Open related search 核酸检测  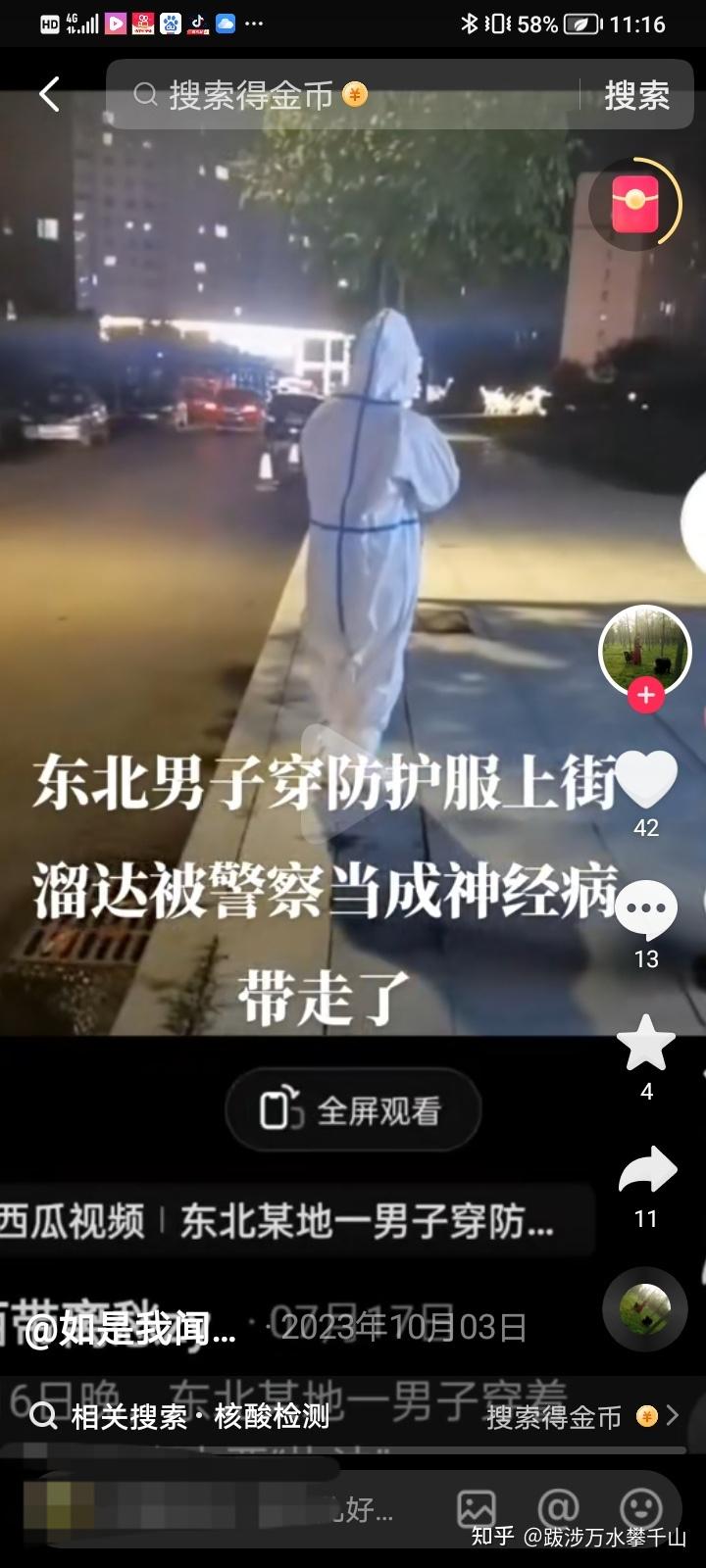click(272, 1416)
